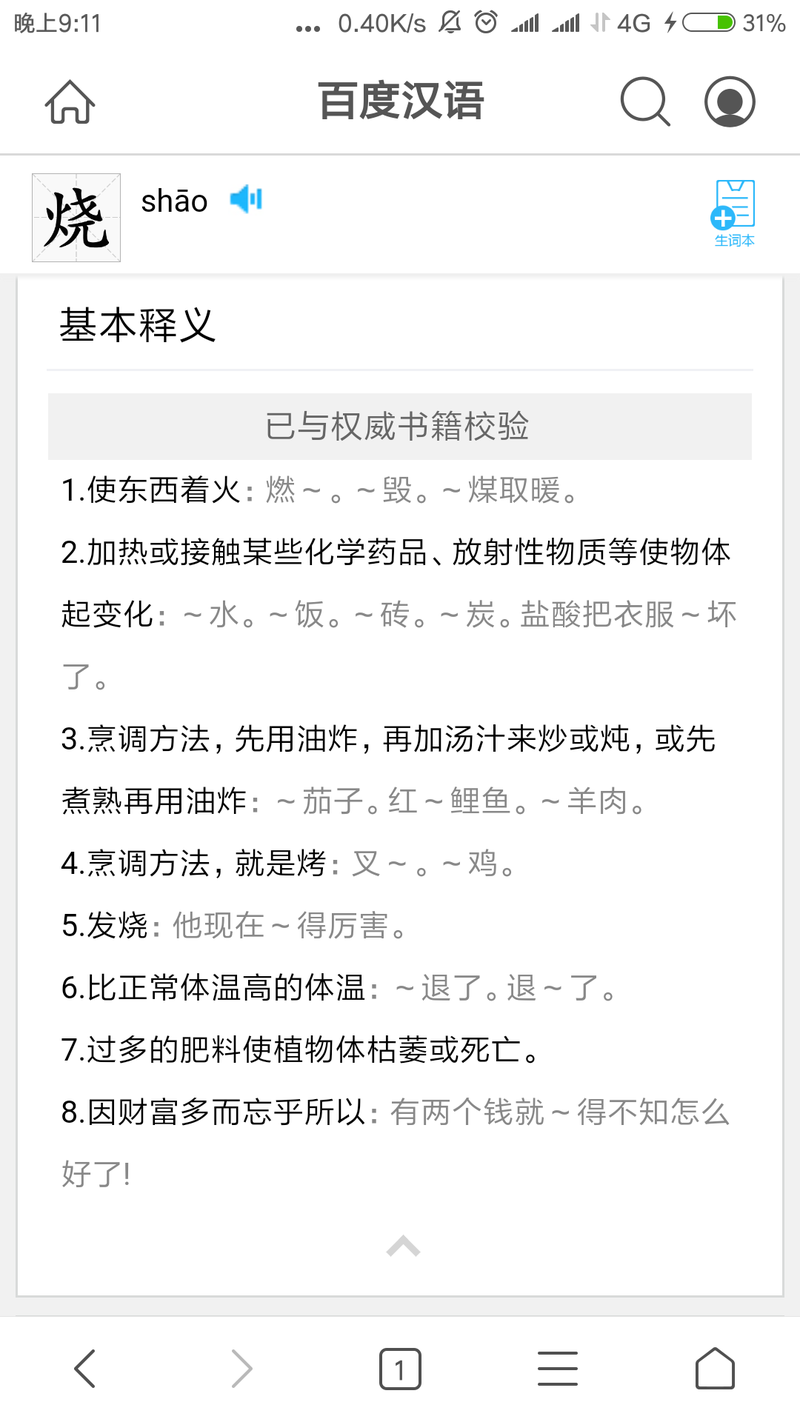Open the search magnifier icon
This screenshot has width=800, height=1422.
tap(645, 101)
